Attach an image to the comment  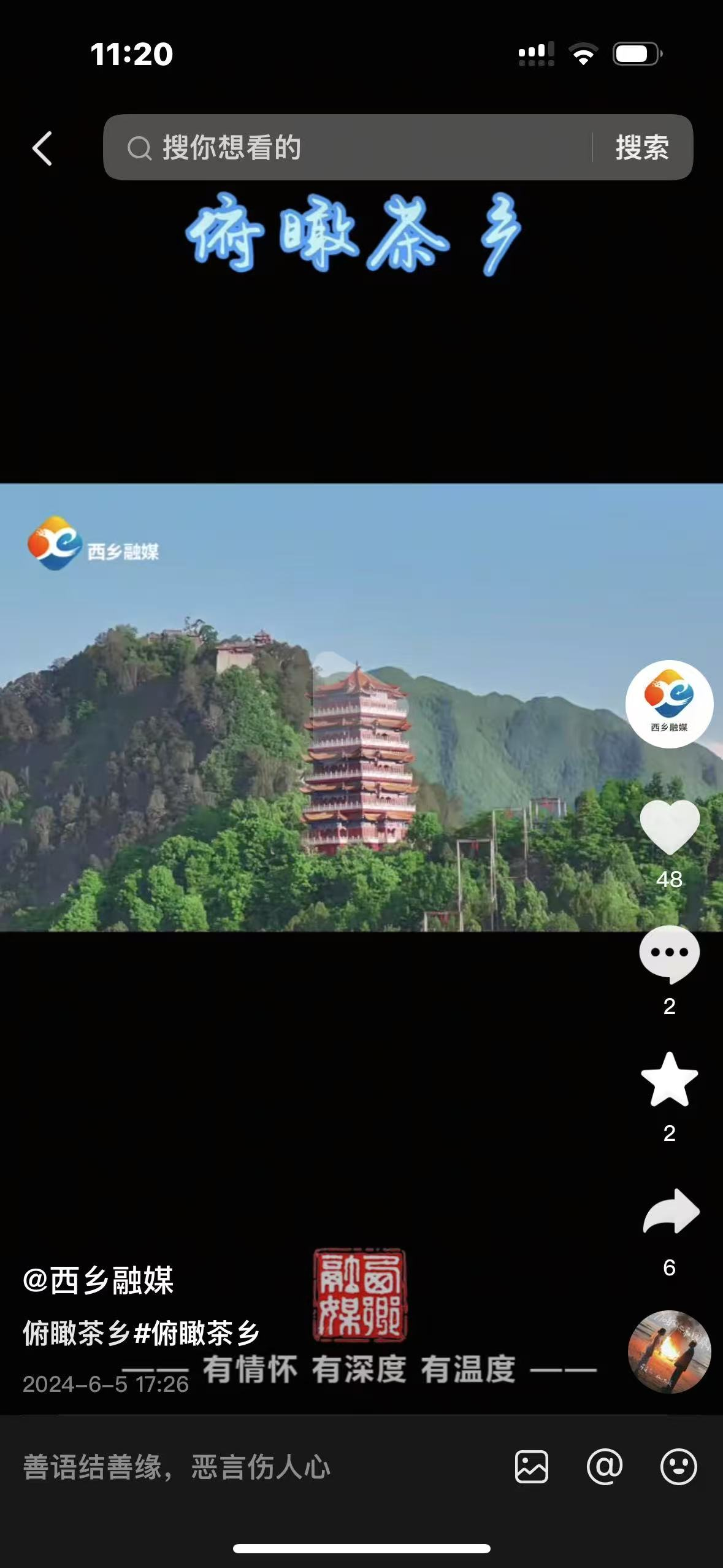(x=531, y=1467)
